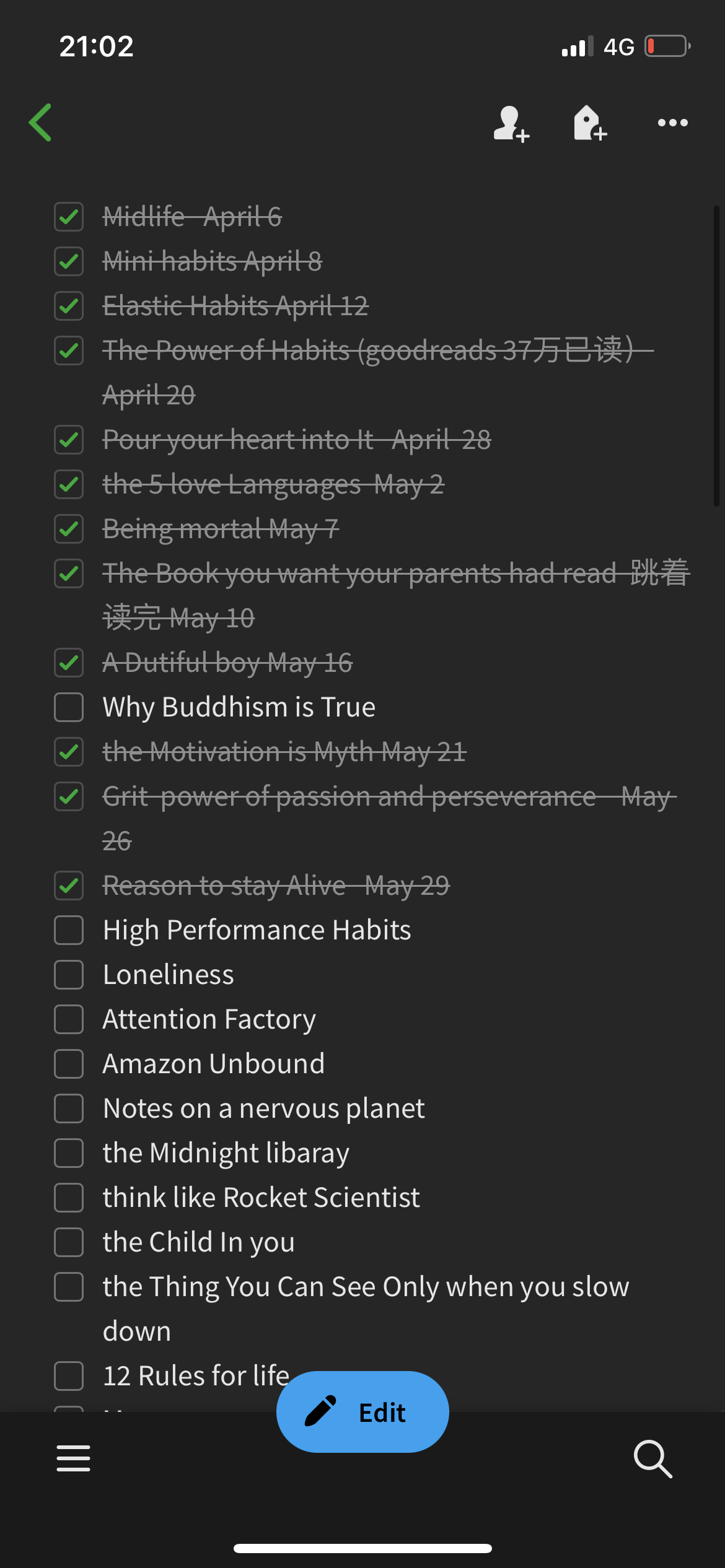Tick the High Performance Habits checkbox
Screen dimensions: 725x1568
pyautogui.click(x=69, y=930)
